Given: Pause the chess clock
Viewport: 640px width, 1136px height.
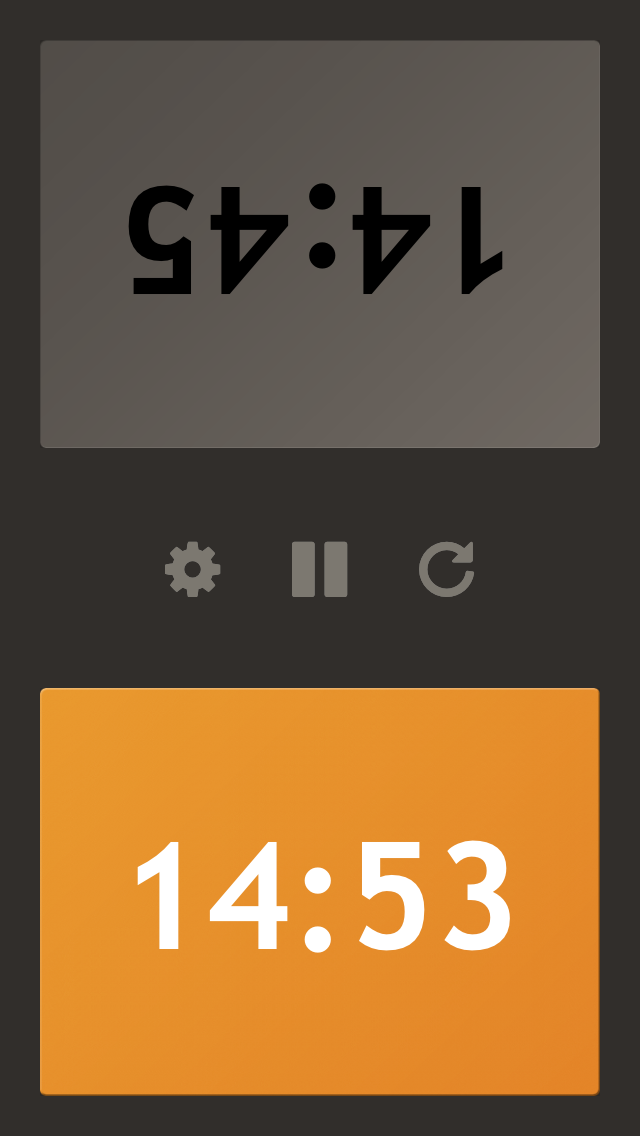Looking at the screenshot, I should [x=320, y=570].
